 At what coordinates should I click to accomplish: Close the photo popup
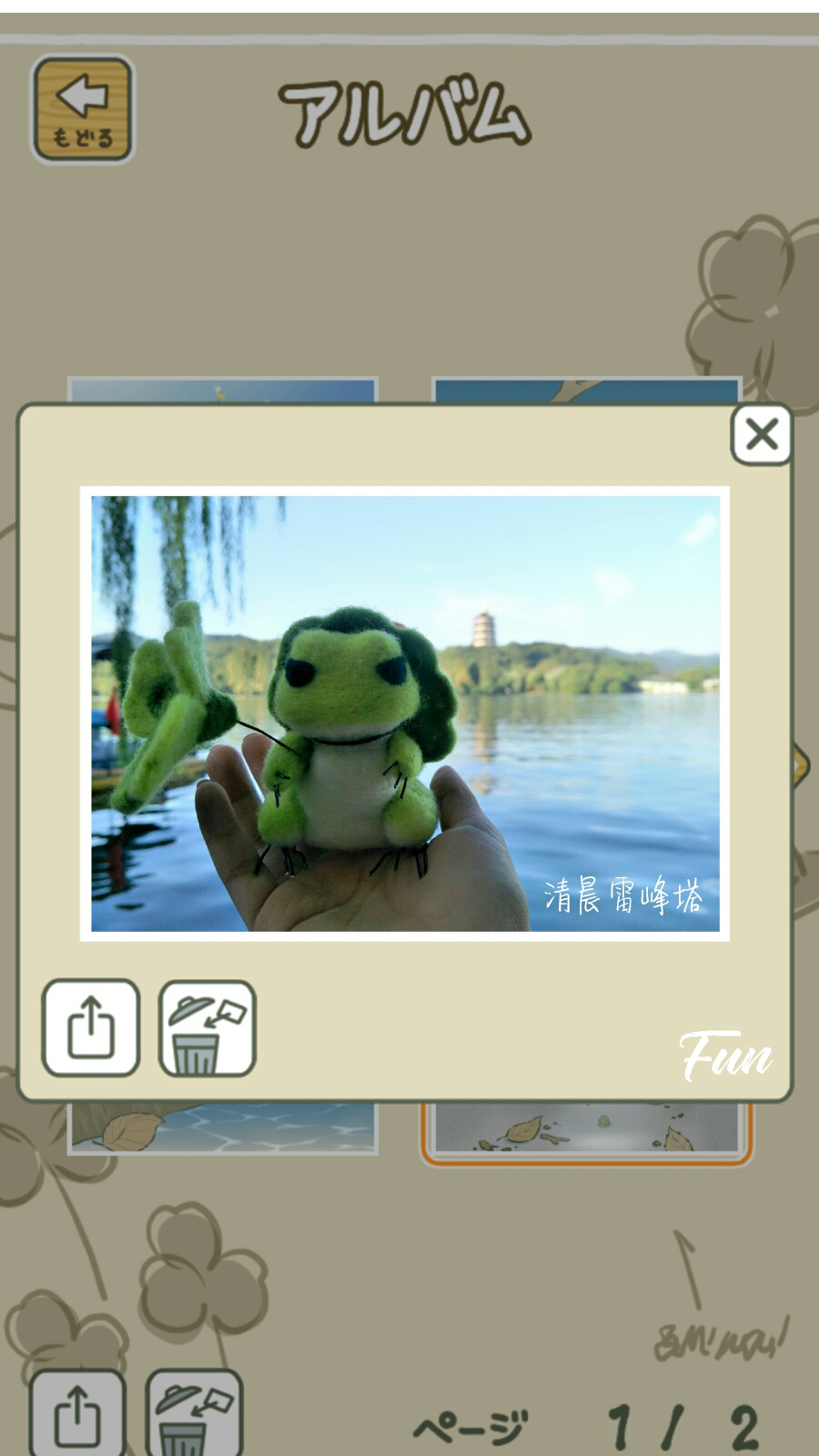[x=761, y=435]
